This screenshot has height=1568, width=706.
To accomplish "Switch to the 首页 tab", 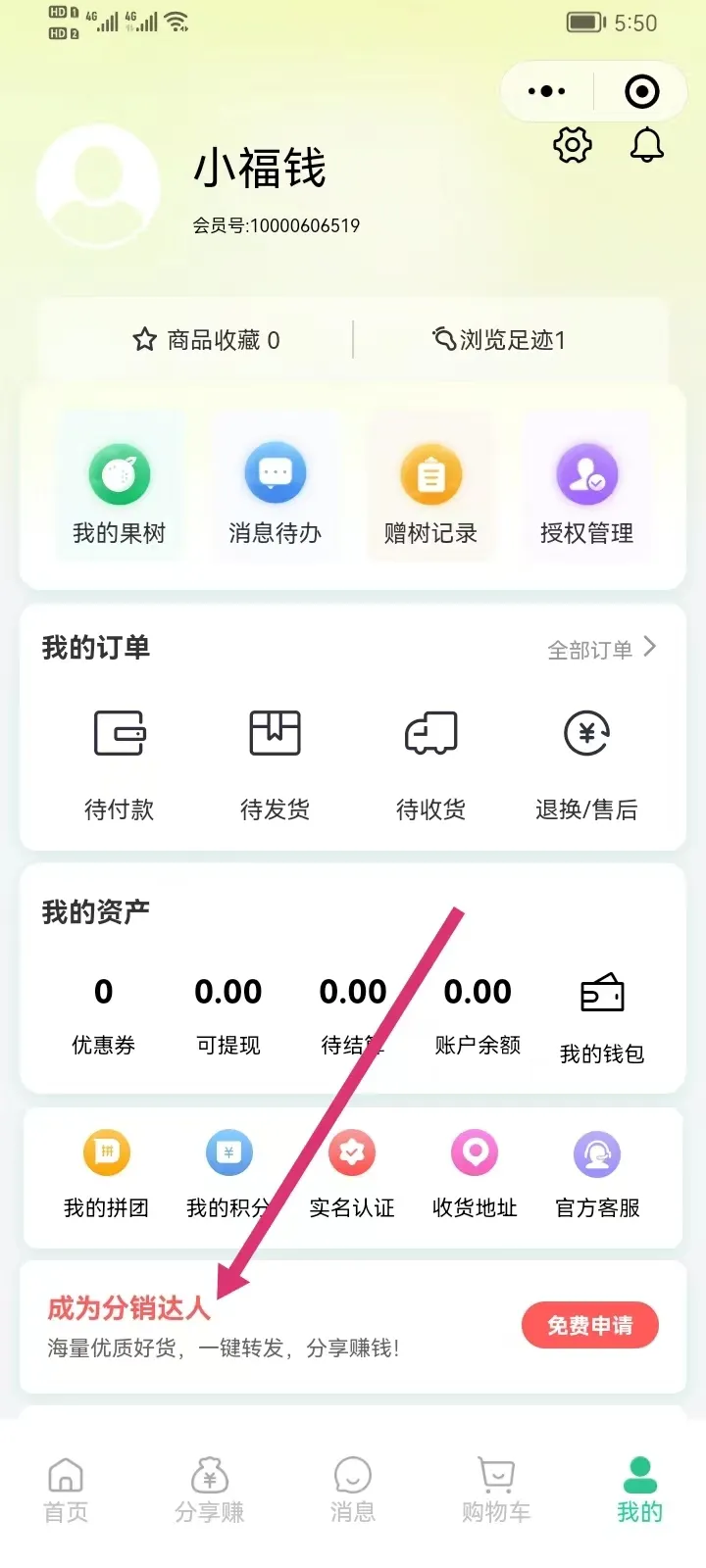I will pyautogui.click(x=66, y=1490).
